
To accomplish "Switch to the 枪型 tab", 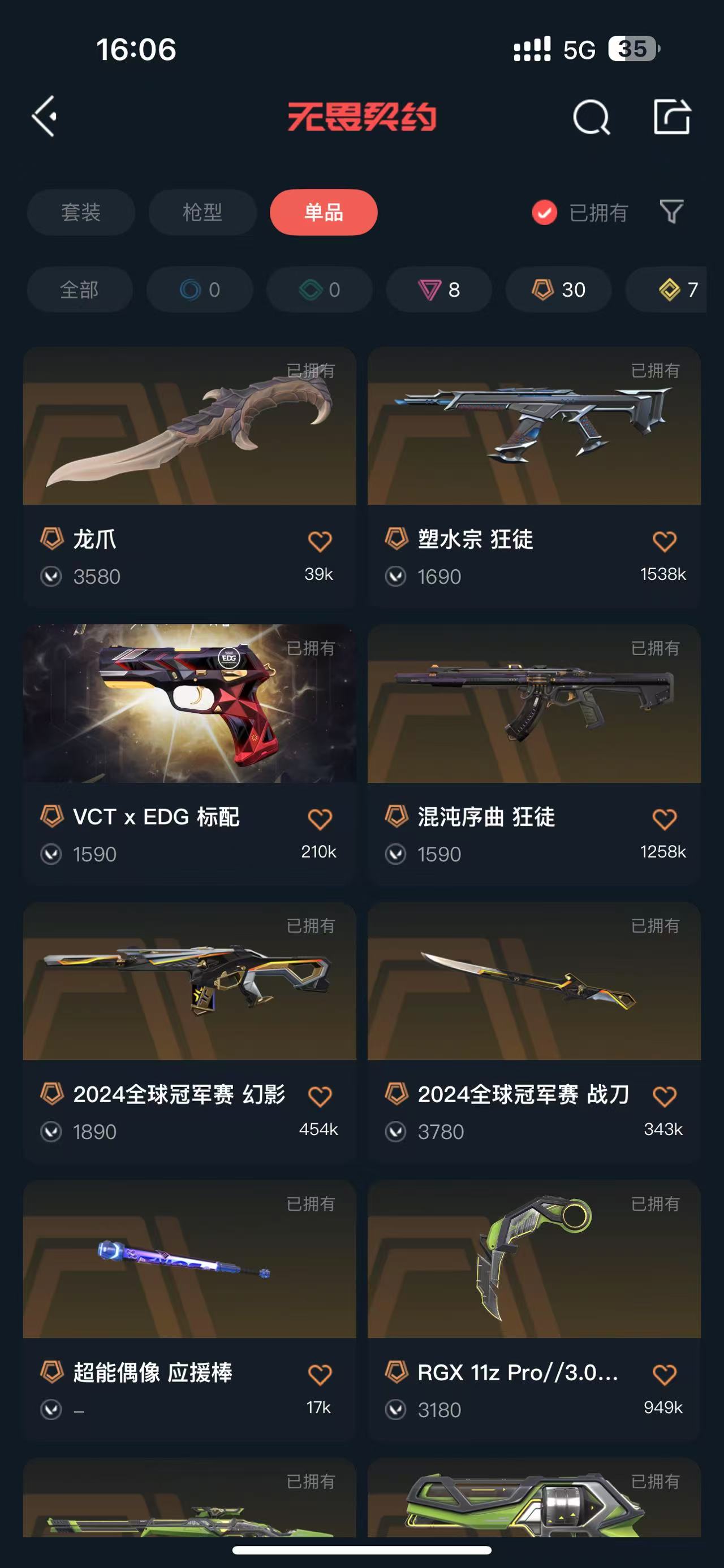I will pos(202,212).
